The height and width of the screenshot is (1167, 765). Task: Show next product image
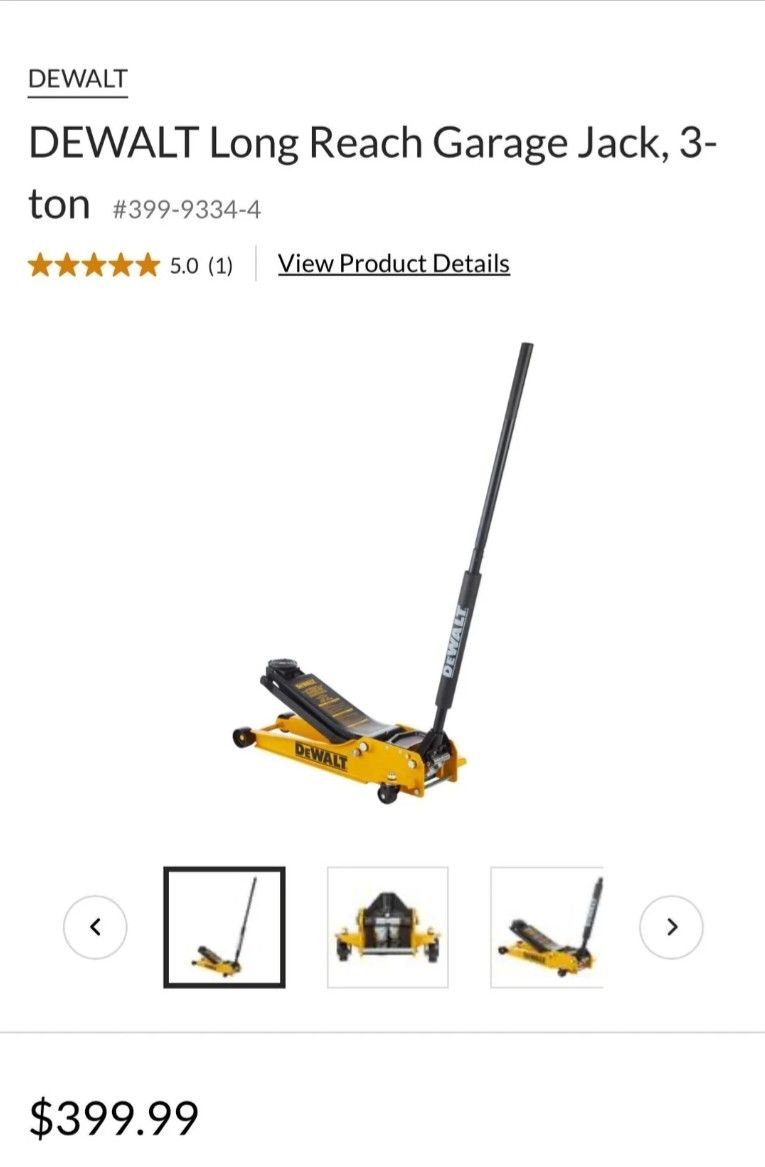coord(671,927)
